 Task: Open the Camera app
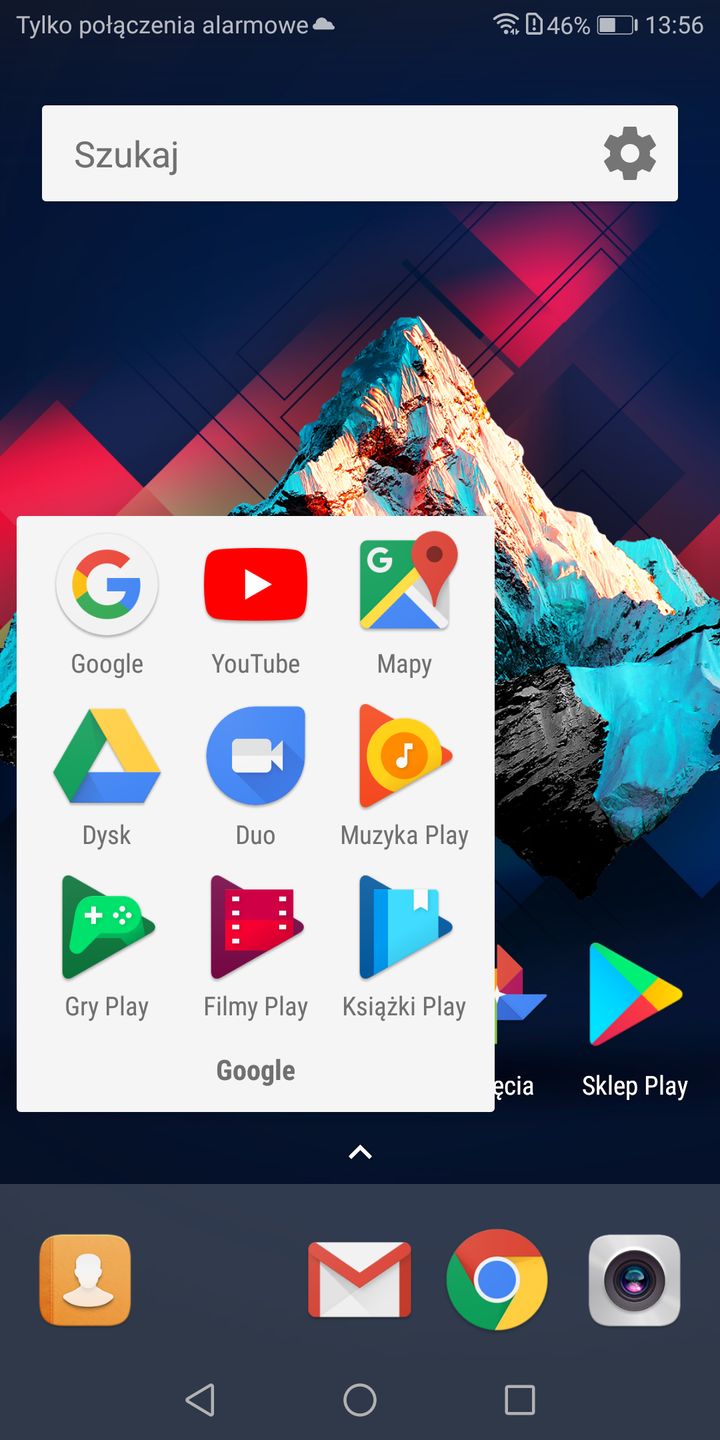click(634, 1279)
